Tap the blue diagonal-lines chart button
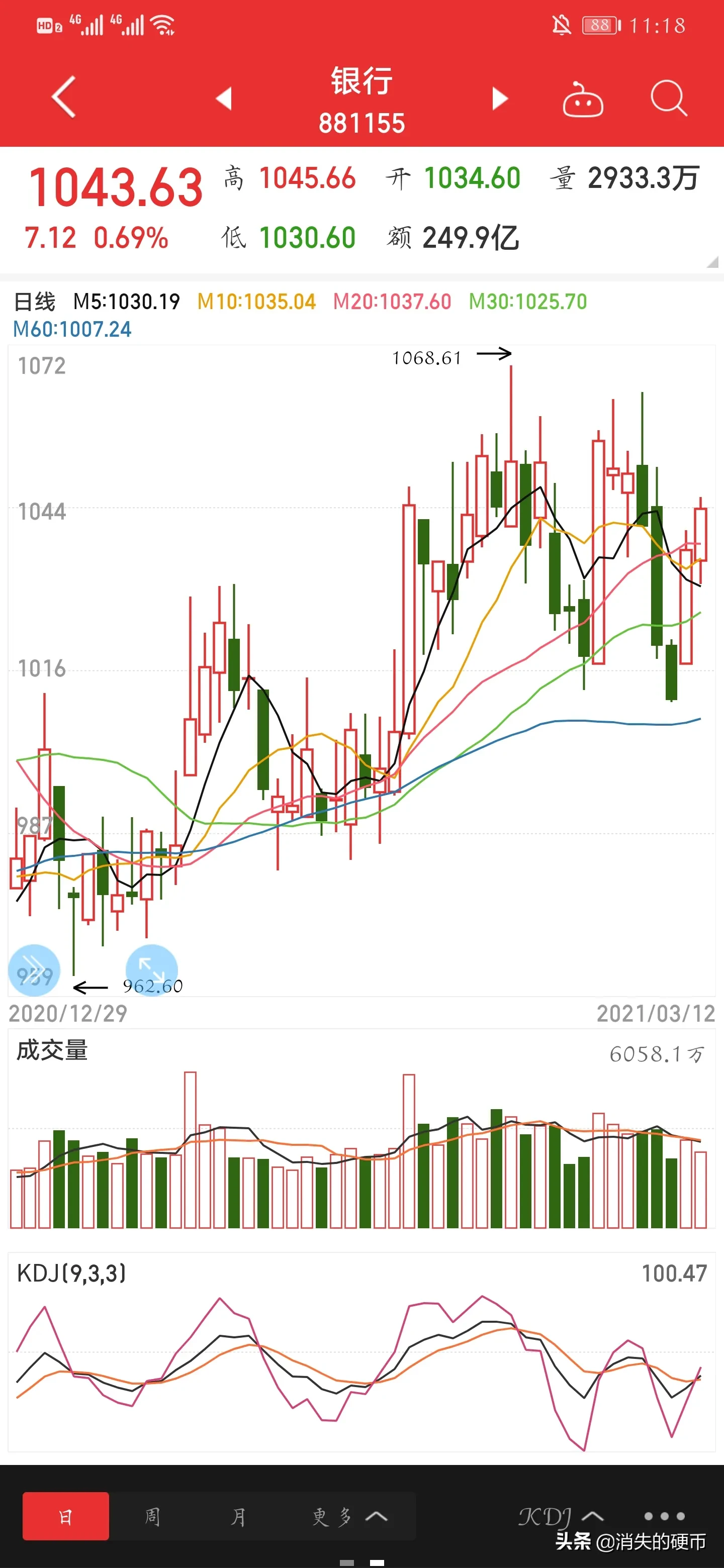724x1568 pixels. point(34,969)
